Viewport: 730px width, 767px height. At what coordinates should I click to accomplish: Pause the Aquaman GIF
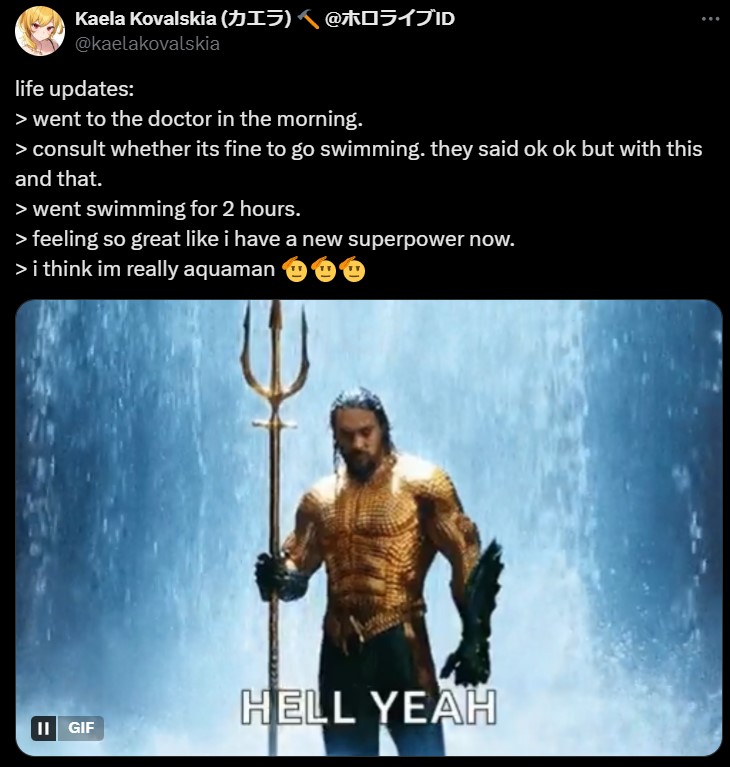click(x=44, y=729)
